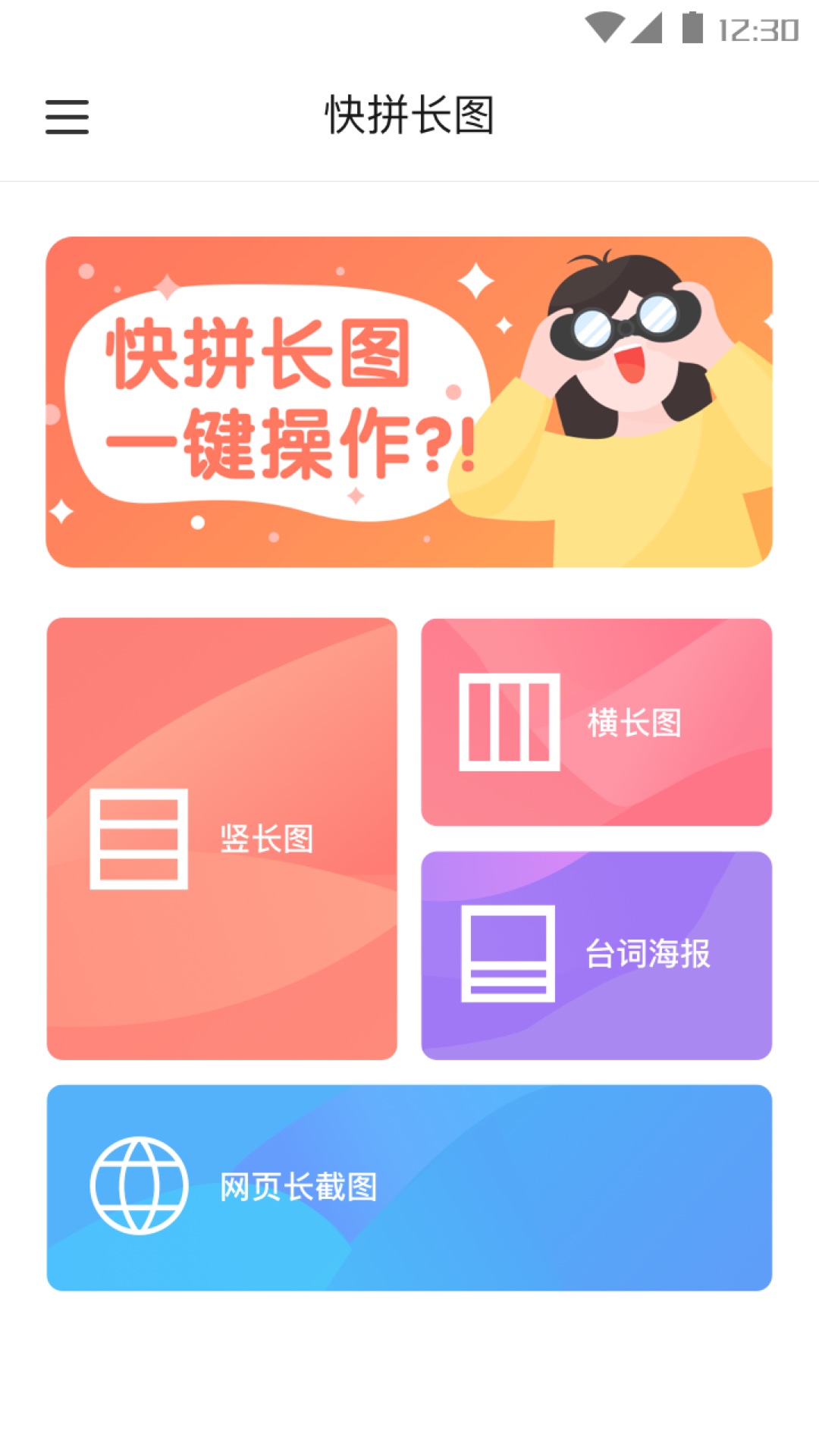Open the 快拼长图 promo banner
819x1456 pixels.
click(409, 402)
